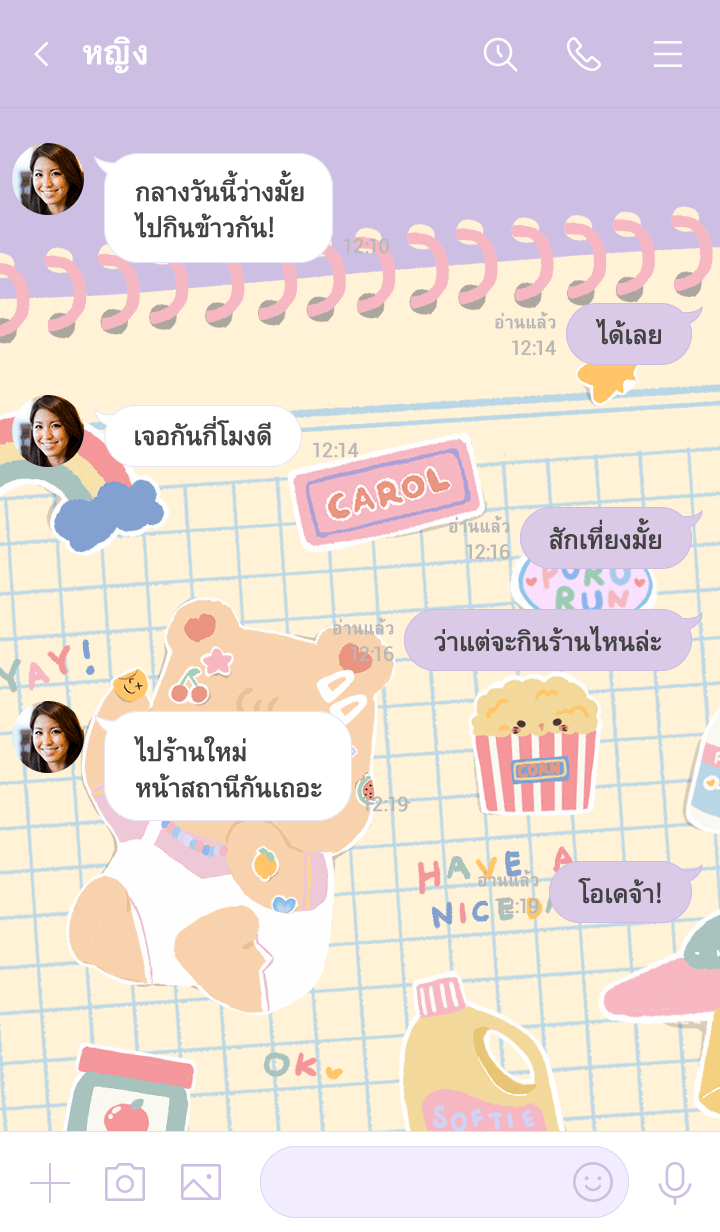Open the photo gallery picker
The width and height of the screenshot is (720, 1232).
tap(200, 1182)
